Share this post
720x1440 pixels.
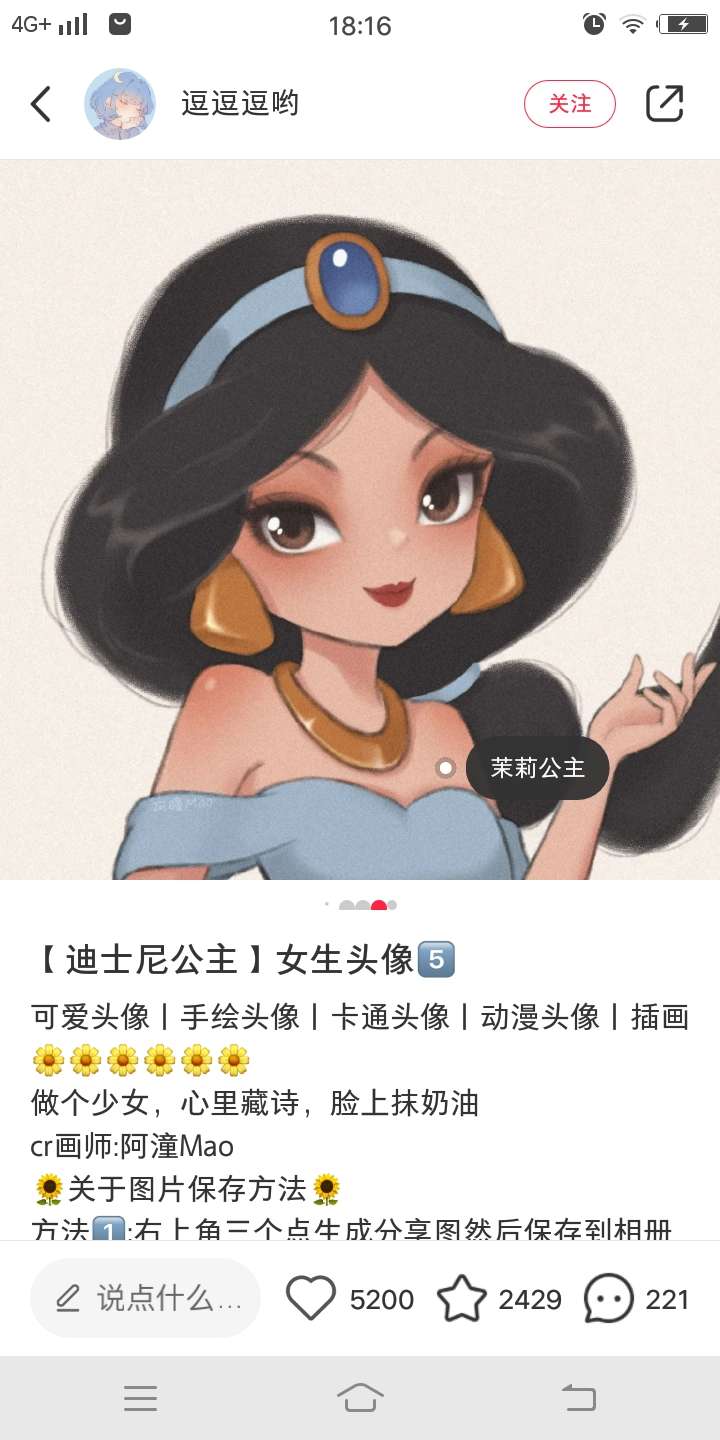click(x=664, y=104)
